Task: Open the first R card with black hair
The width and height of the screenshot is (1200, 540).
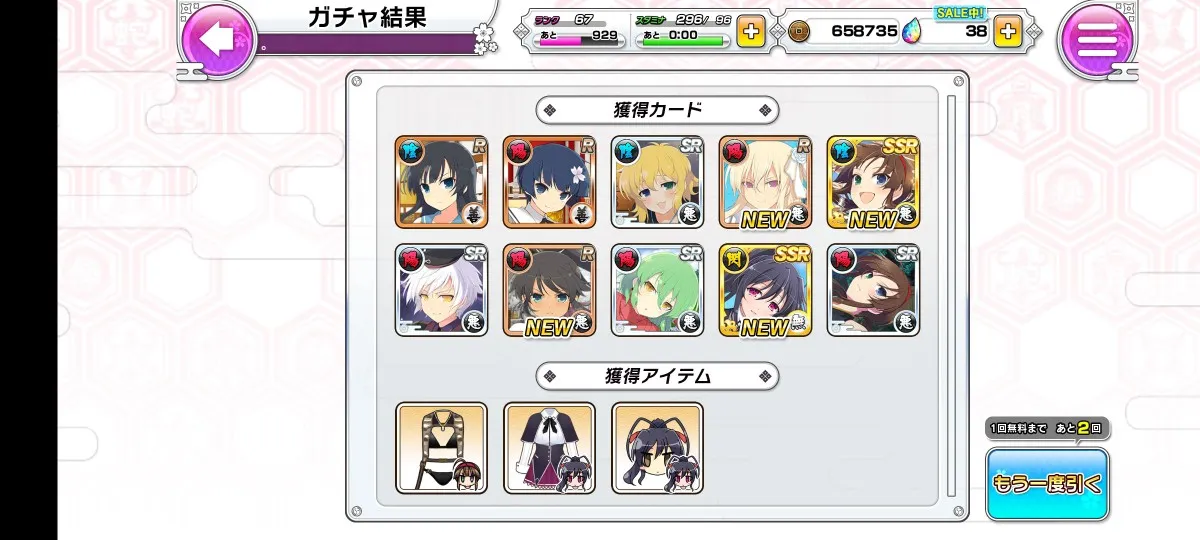Action: 441,182
